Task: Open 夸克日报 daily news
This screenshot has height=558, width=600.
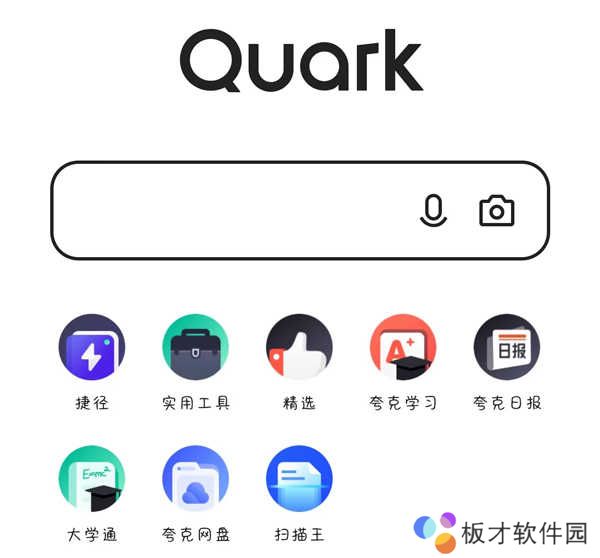Action: (x=507, y=348)
